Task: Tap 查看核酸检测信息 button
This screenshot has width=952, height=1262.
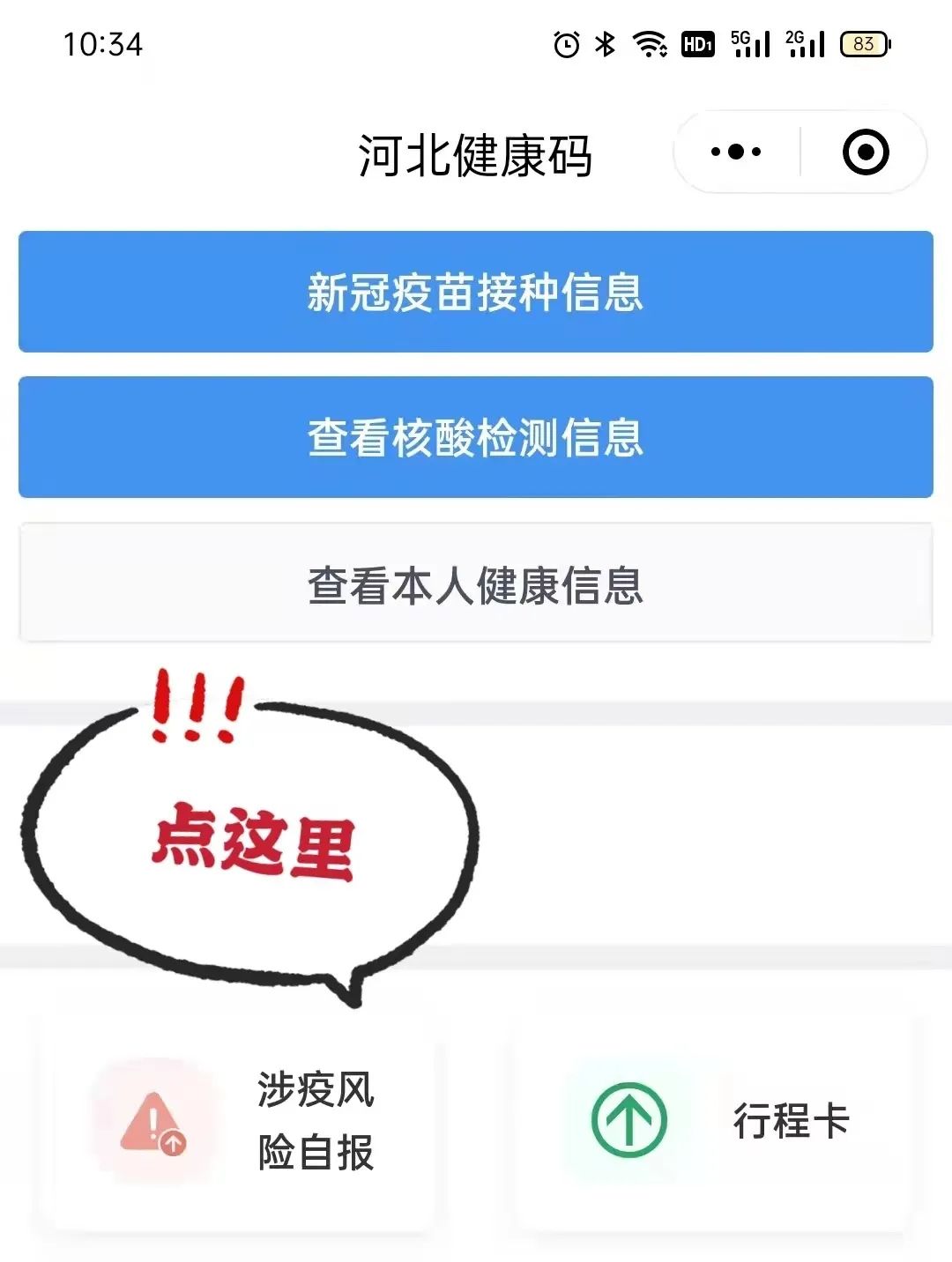Action: click(x=476, y=437)
